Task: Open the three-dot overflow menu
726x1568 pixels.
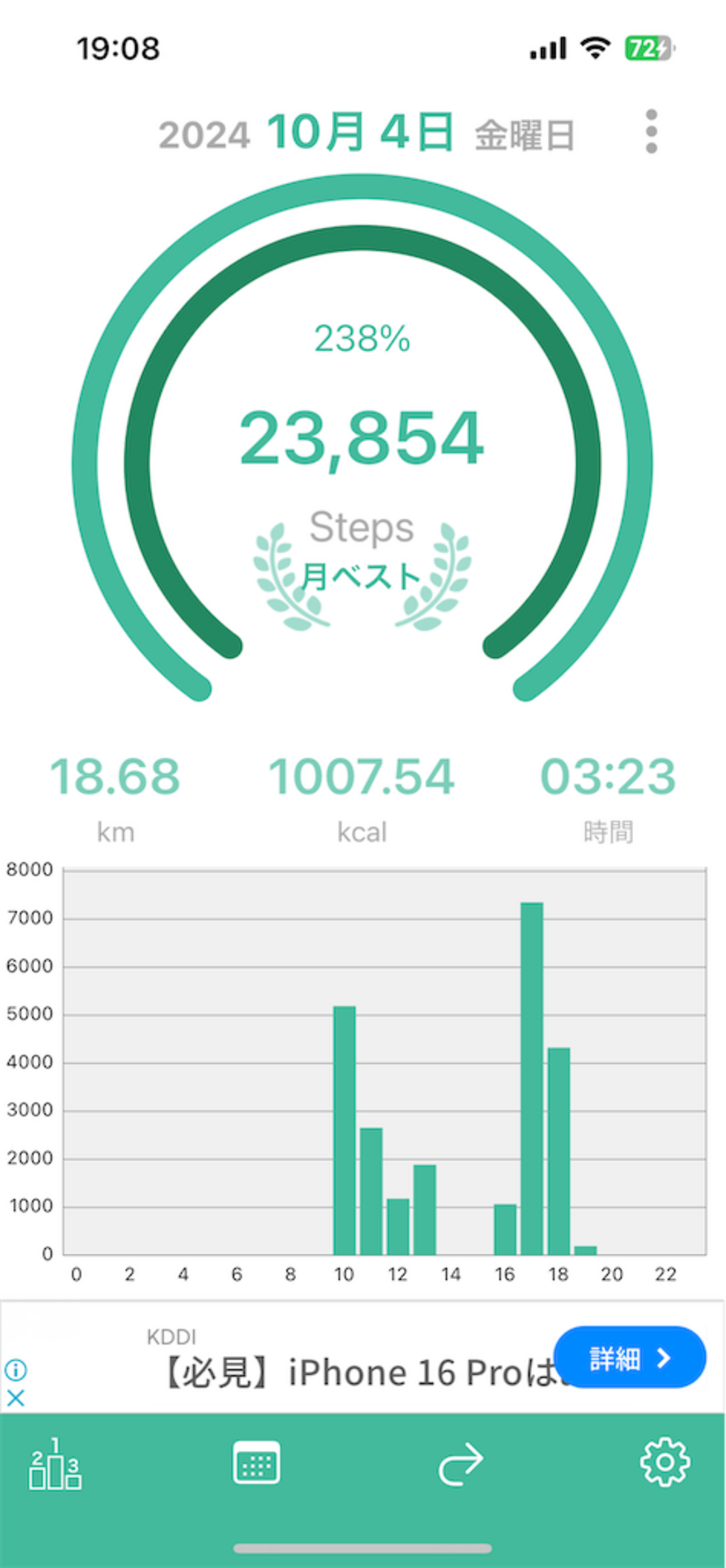Action: click(x=651, y=131)
